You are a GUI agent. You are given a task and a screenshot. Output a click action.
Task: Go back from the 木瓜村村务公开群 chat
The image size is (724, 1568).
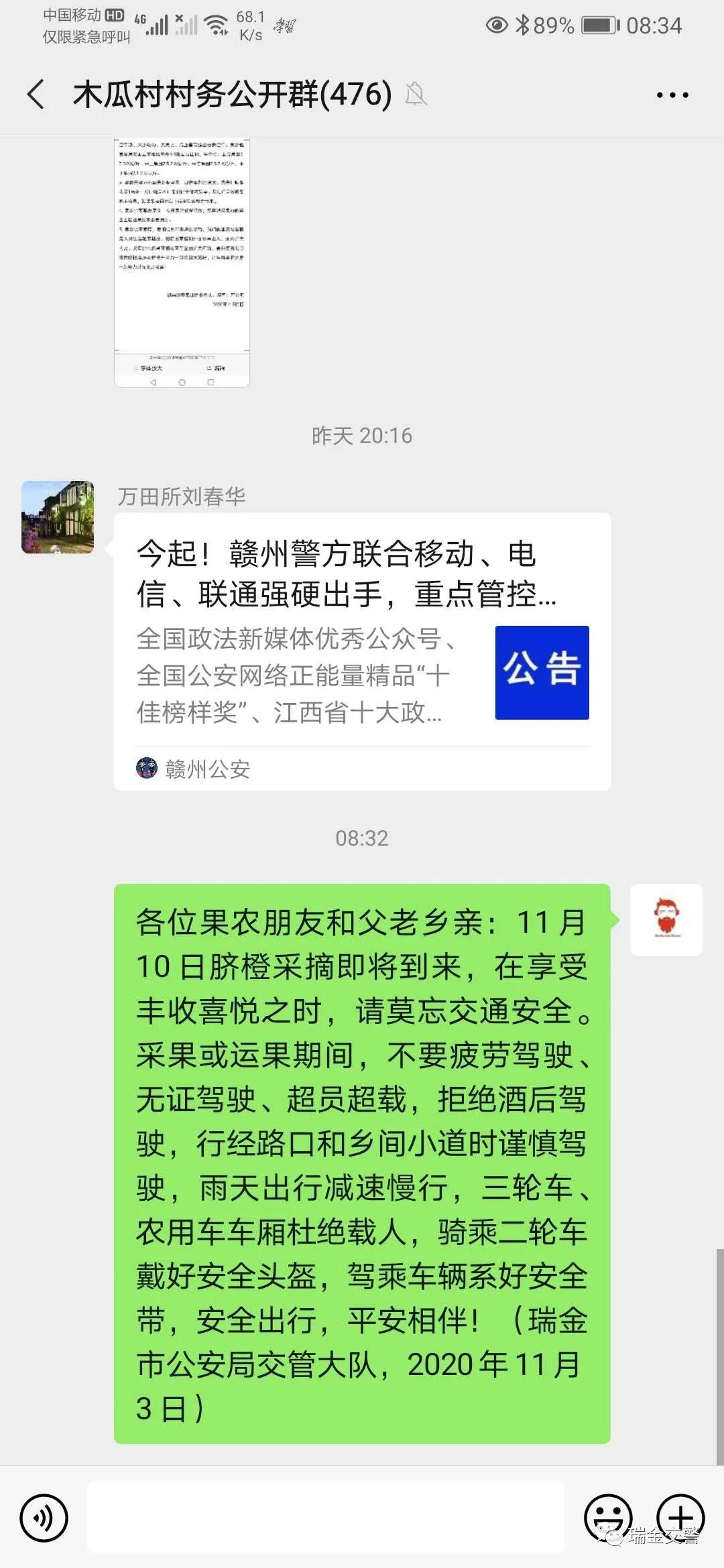[x=37, y=94]
